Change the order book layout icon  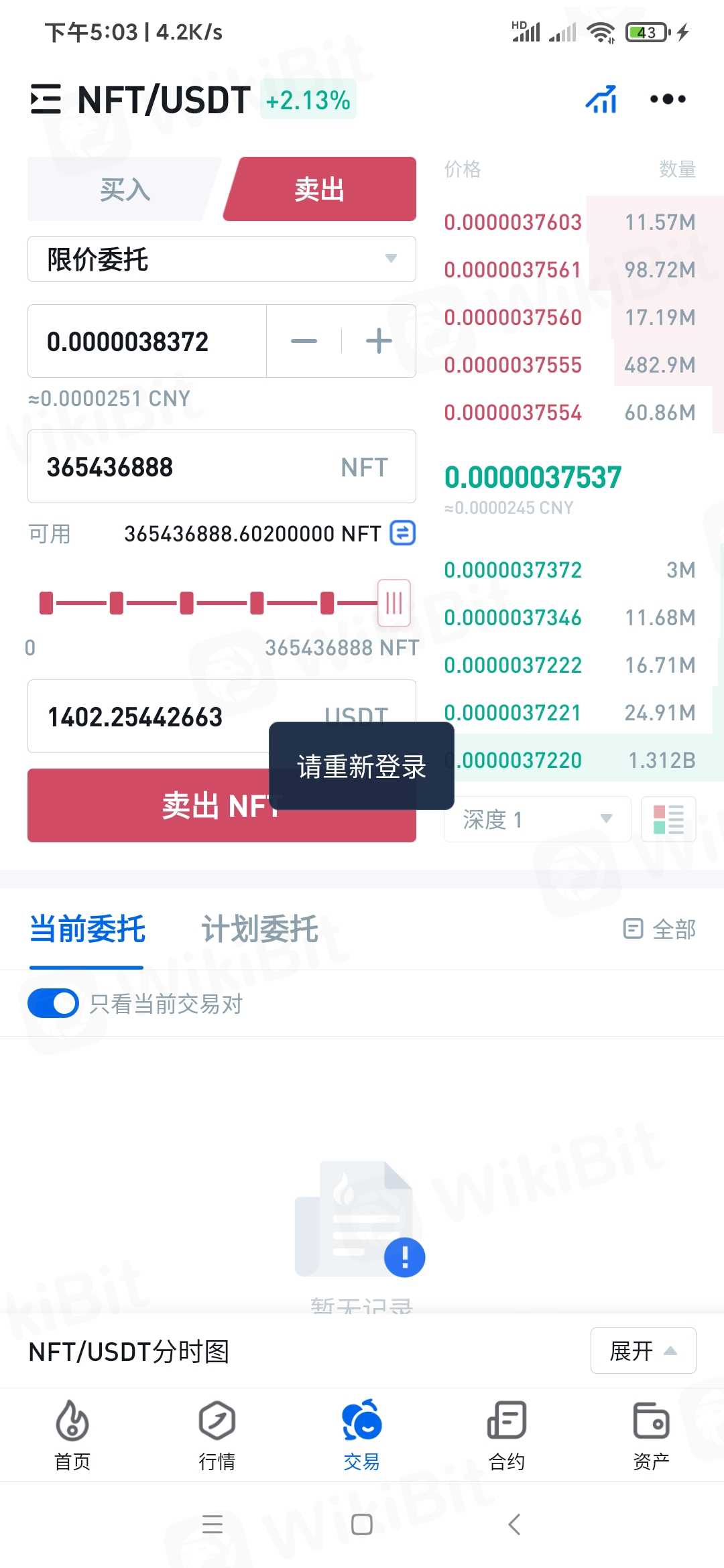tap(668, 819)
